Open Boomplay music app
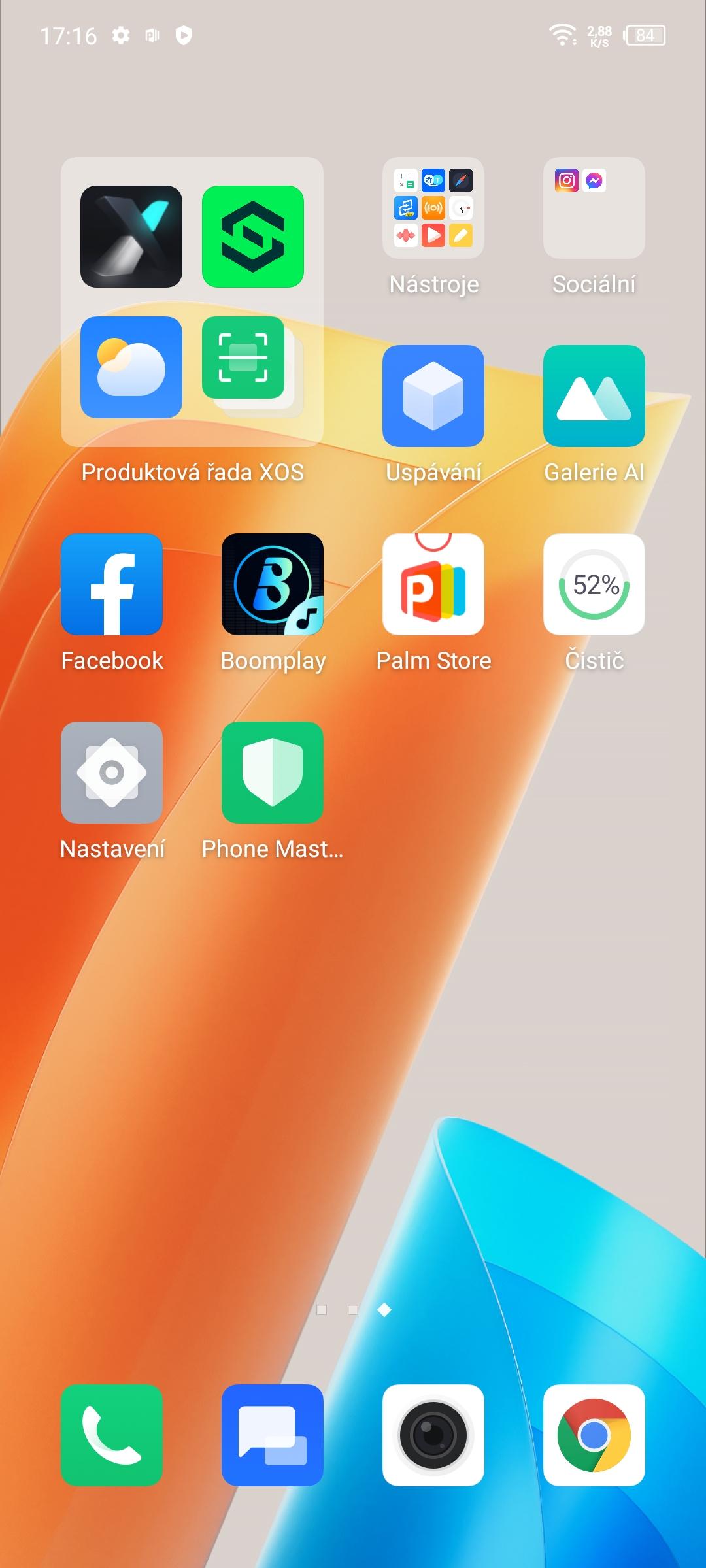This screenshot has height=1568, width=706. (x=273, y=584)
